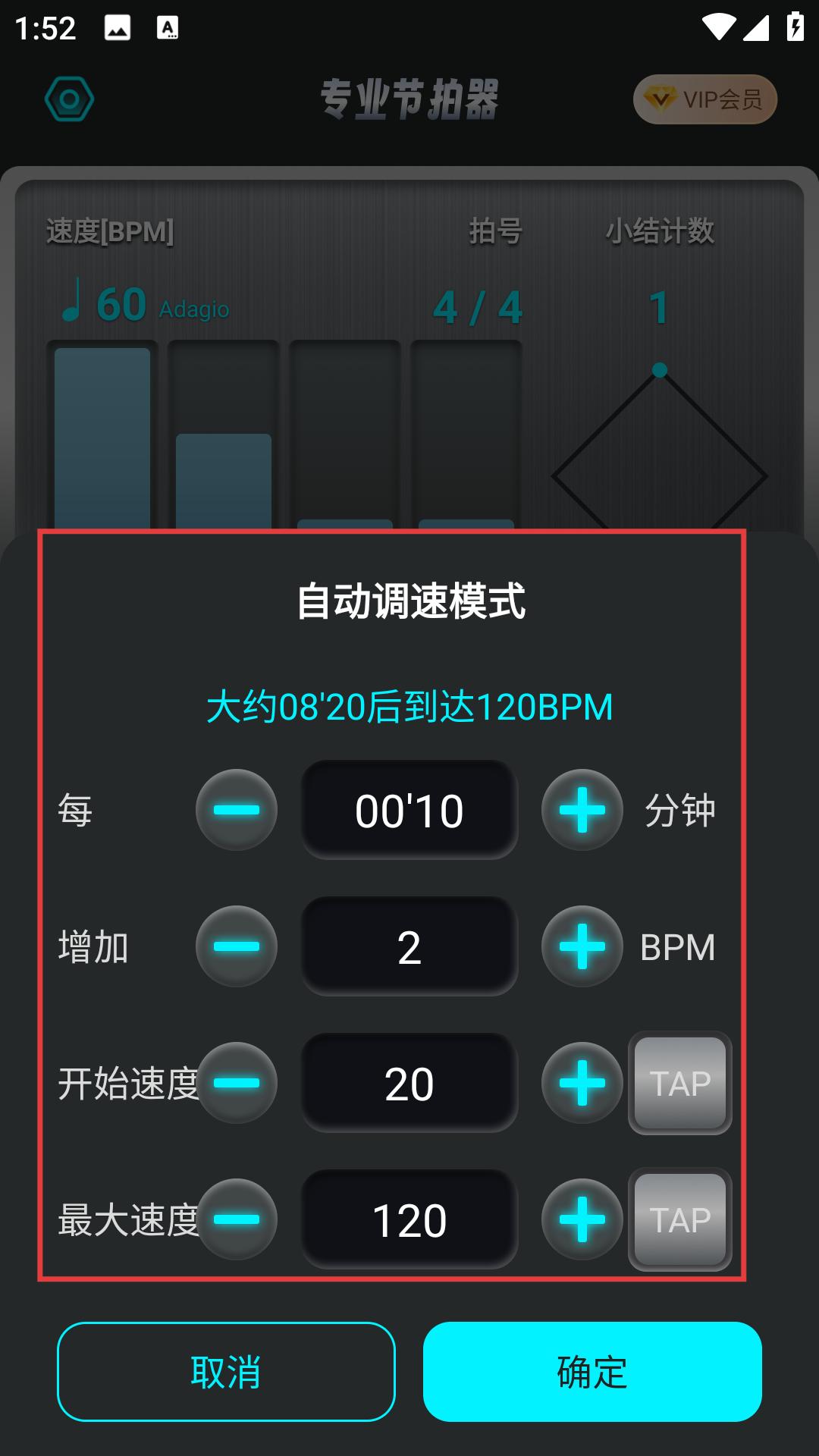Screen dimensions: 819x1456
Task: Tap the max speed value 120
Action: click(x=409, y=1219)
